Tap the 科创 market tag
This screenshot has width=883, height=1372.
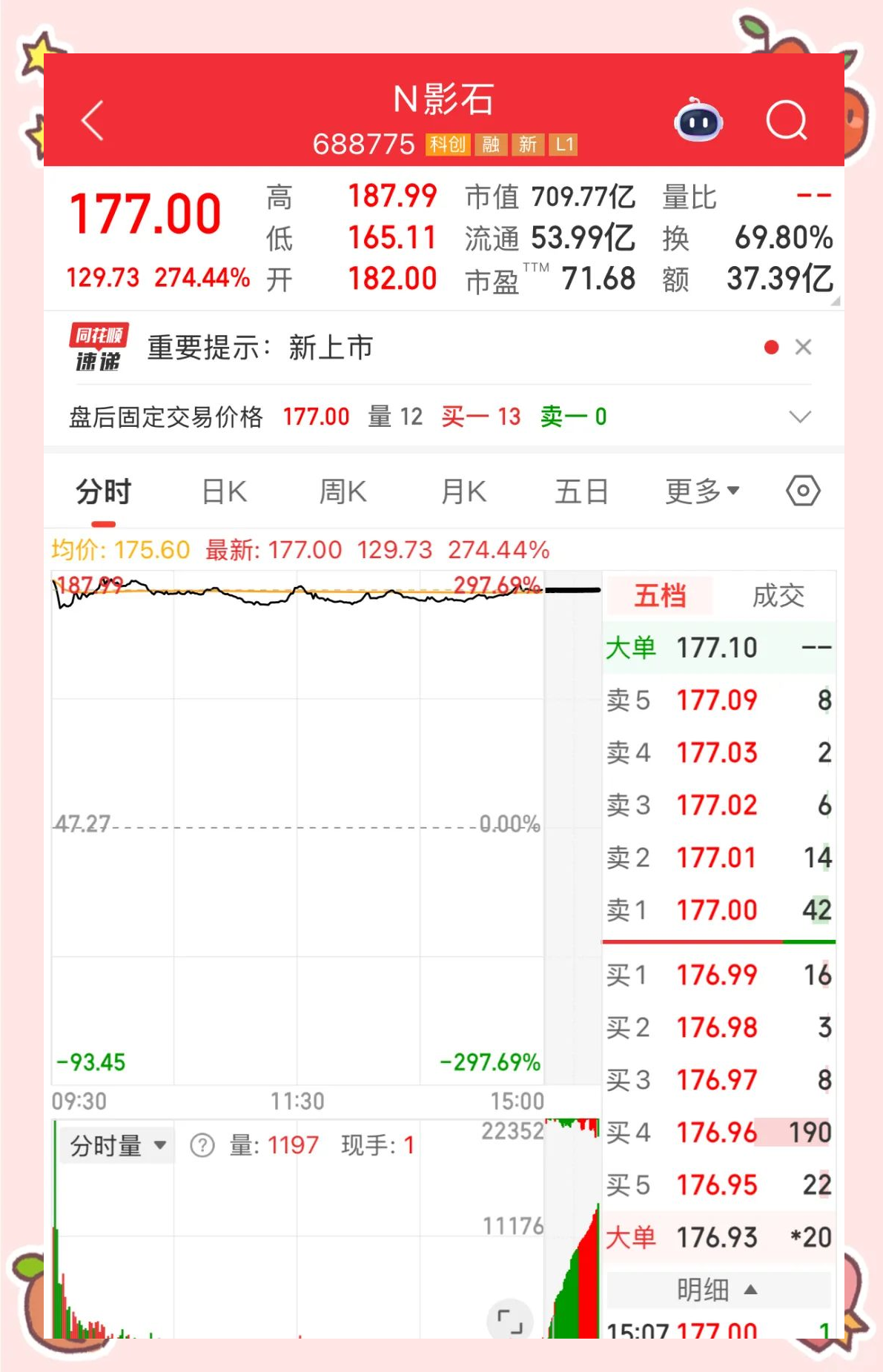coord(446,145)
